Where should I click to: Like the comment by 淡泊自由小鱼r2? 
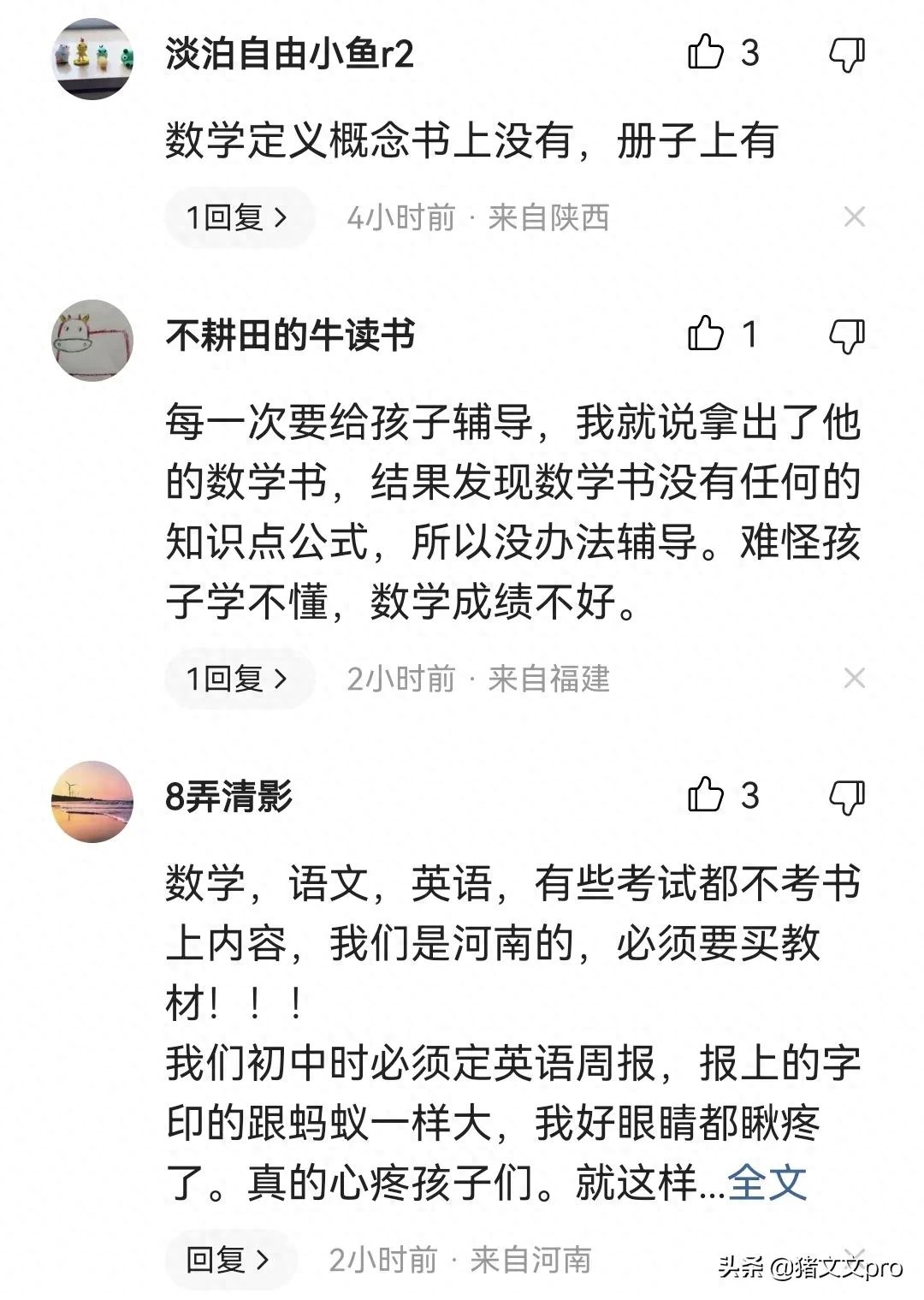tap(707, 53)
